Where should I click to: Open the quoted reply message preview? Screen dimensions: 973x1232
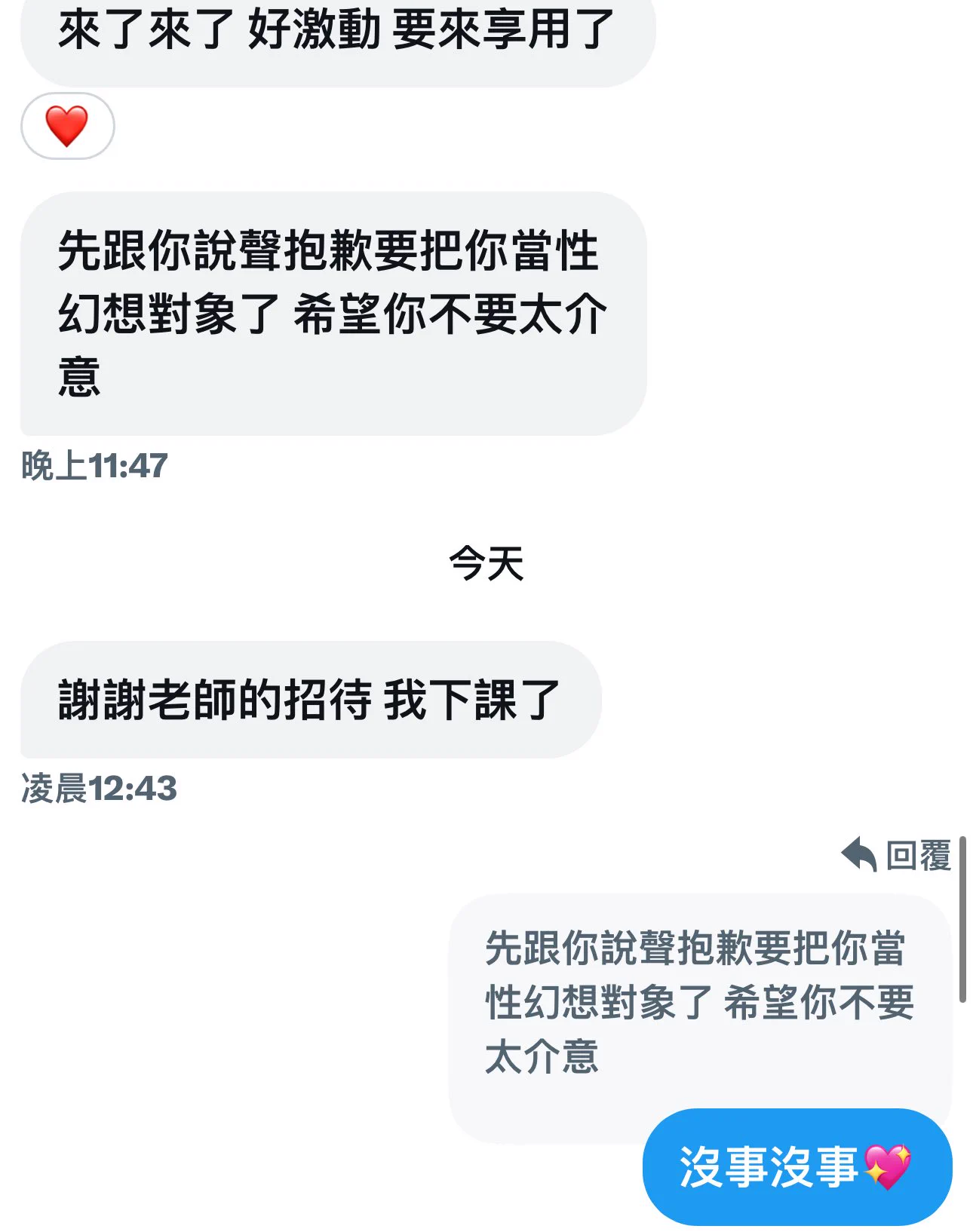698,1001
